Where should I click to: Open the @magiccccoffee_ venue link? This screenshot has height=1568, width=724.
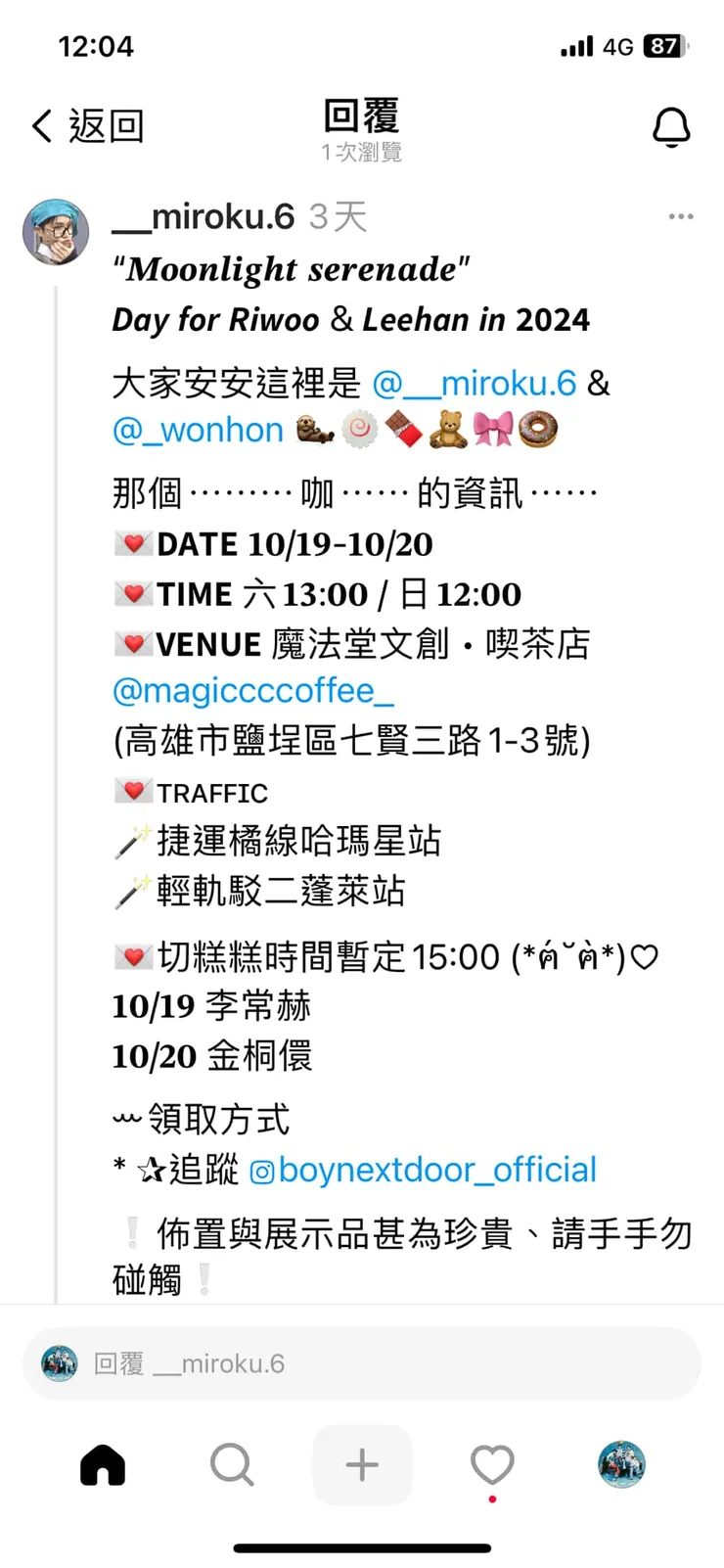[253, 691]
